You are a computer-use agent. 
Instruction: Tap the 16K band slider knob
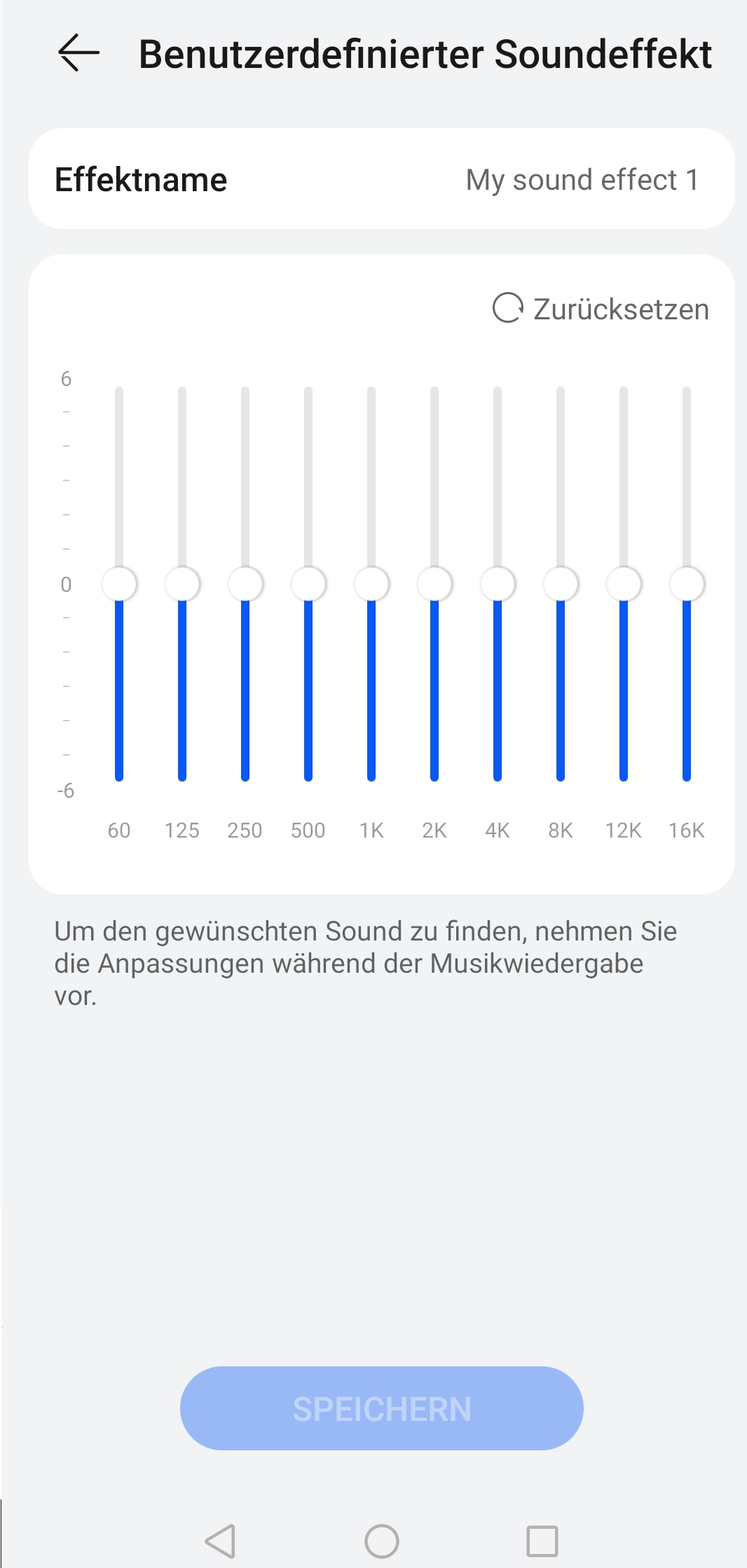point(687,584)
